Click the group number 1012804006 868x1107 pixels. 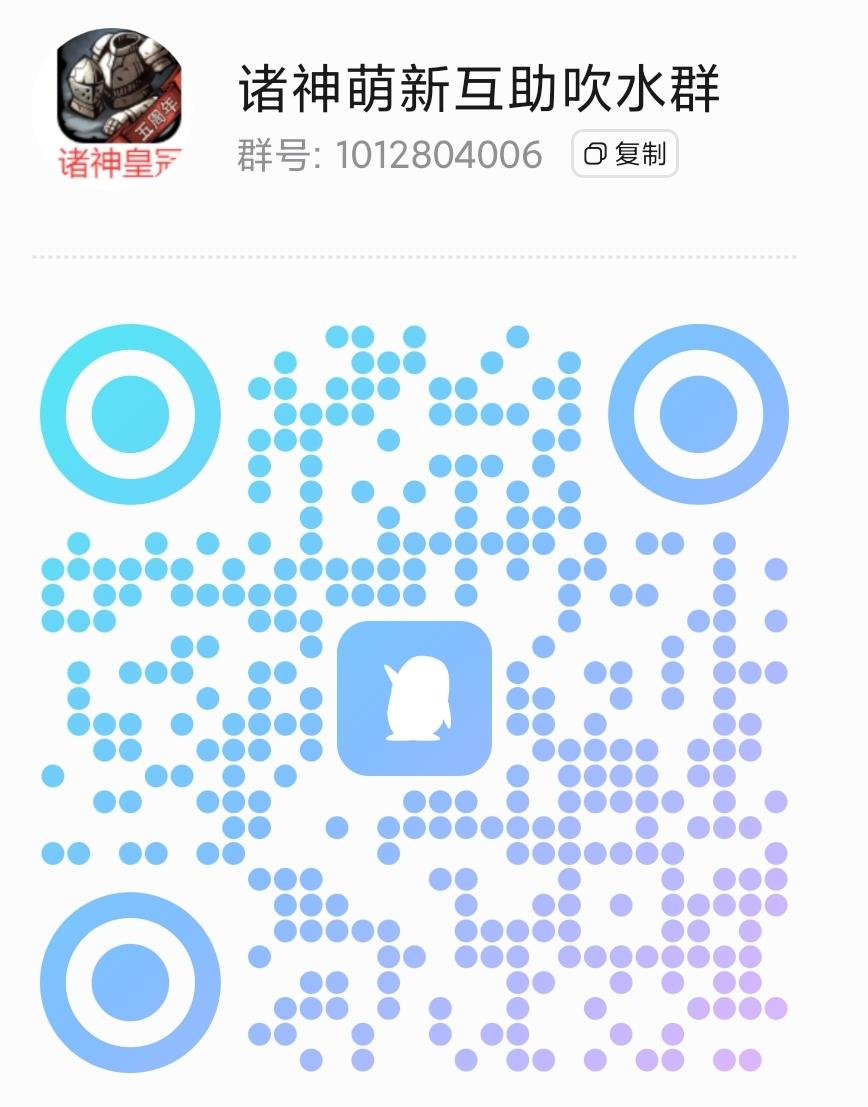pos(440,155)
